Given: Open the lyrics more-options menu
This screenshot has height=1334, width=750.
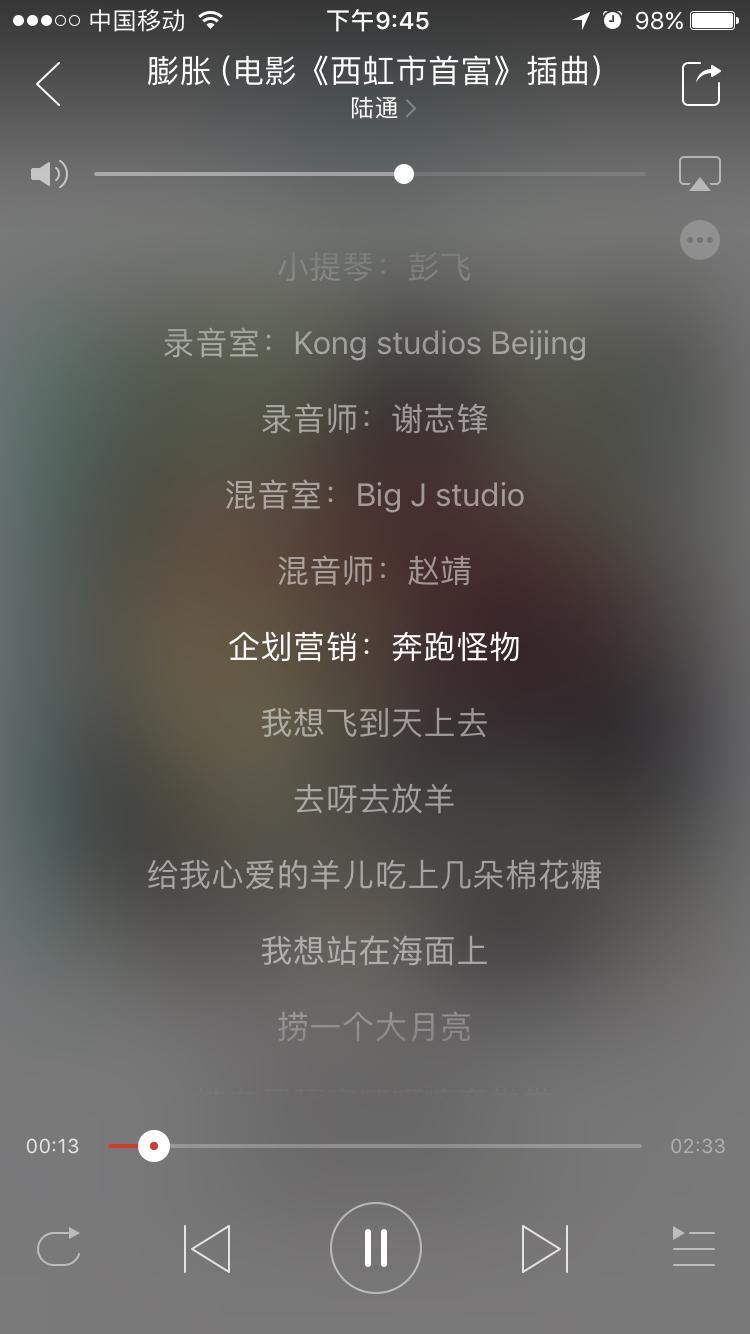Looking at the screenshot, I should click(700, 240).
